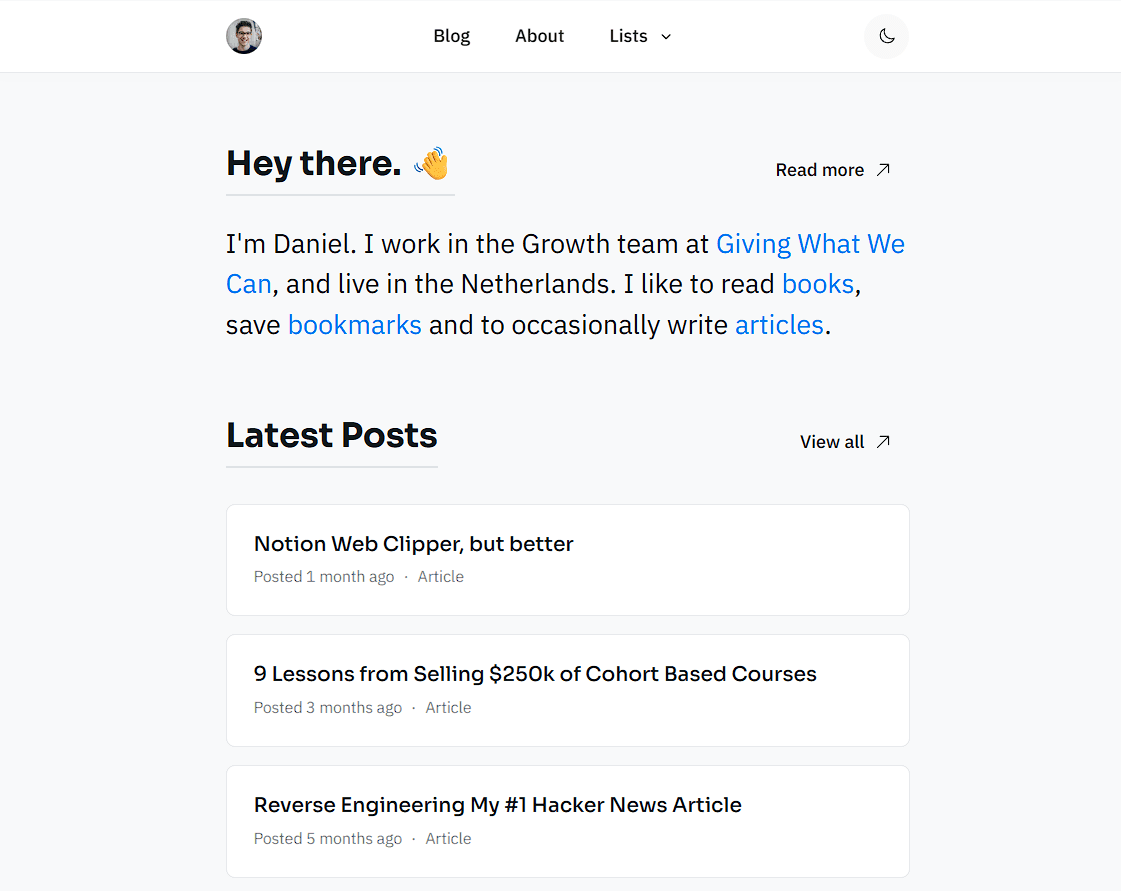Open the Reverse Engineering Hacker News post
This screenshot has height=891, width=1121.
(x=568, y=822)
